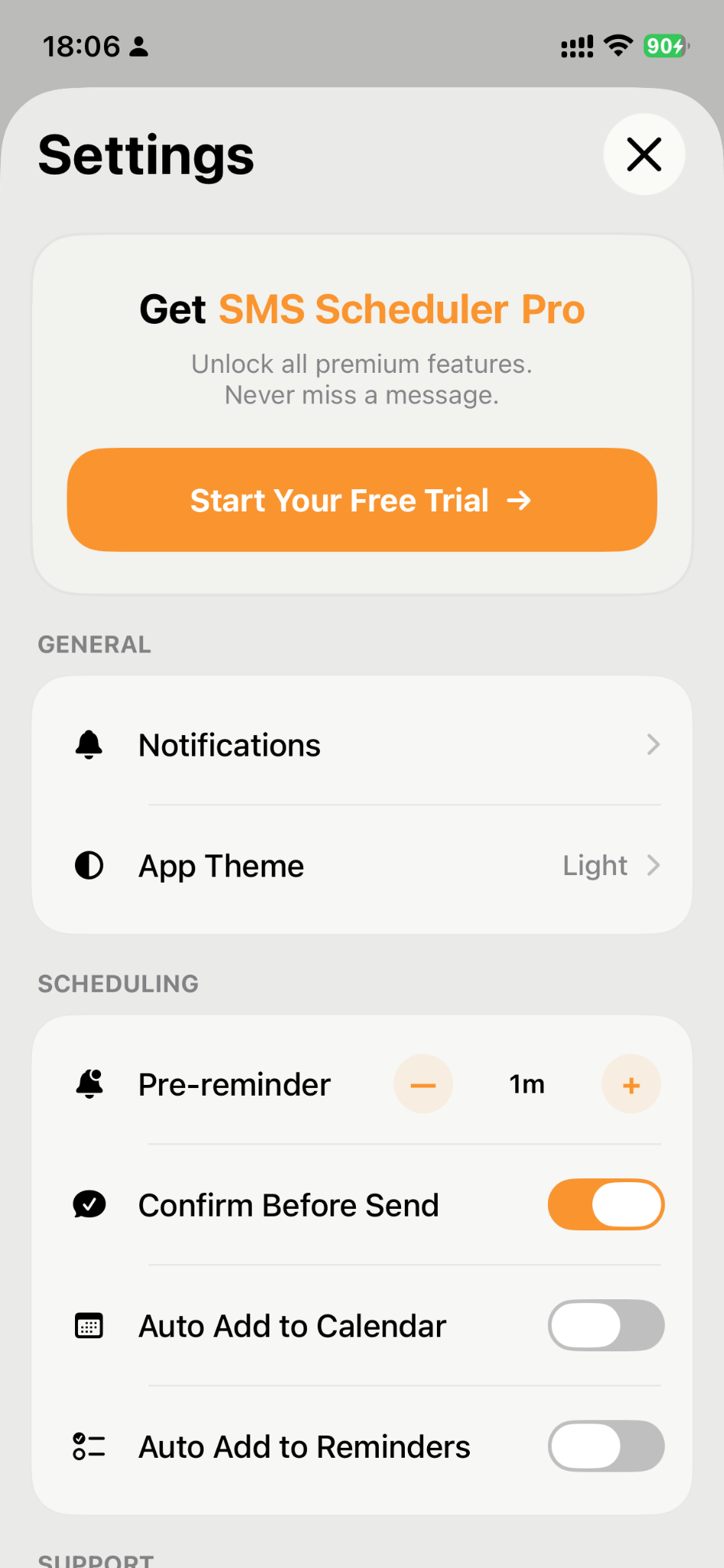Image resolution: width=724 pixels, height=1568 pixels.
Task: Start Your Free Trial
Action: pyautogui.click(x=361, y=500)
